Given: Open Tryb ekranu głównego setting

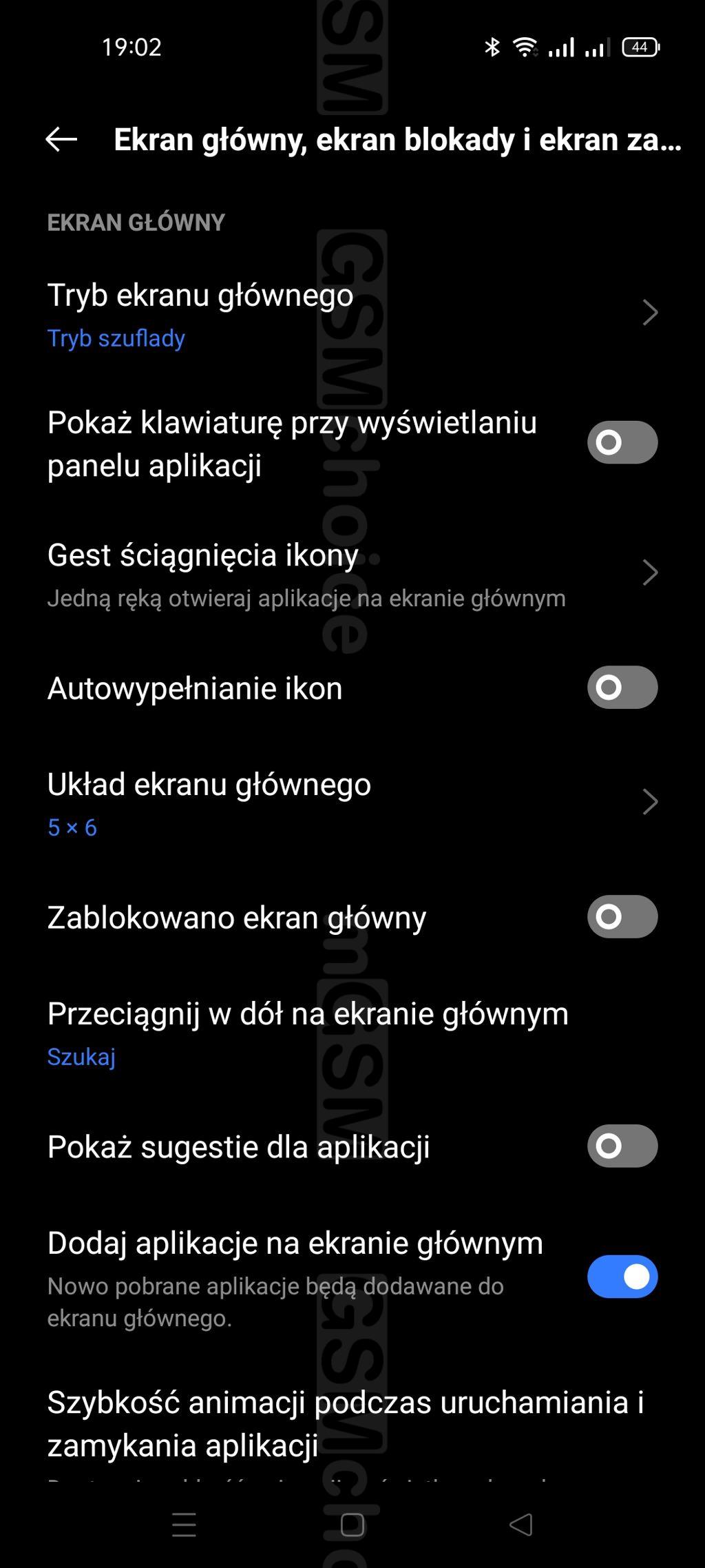Looking at the screenshot, I should point(352,314).
